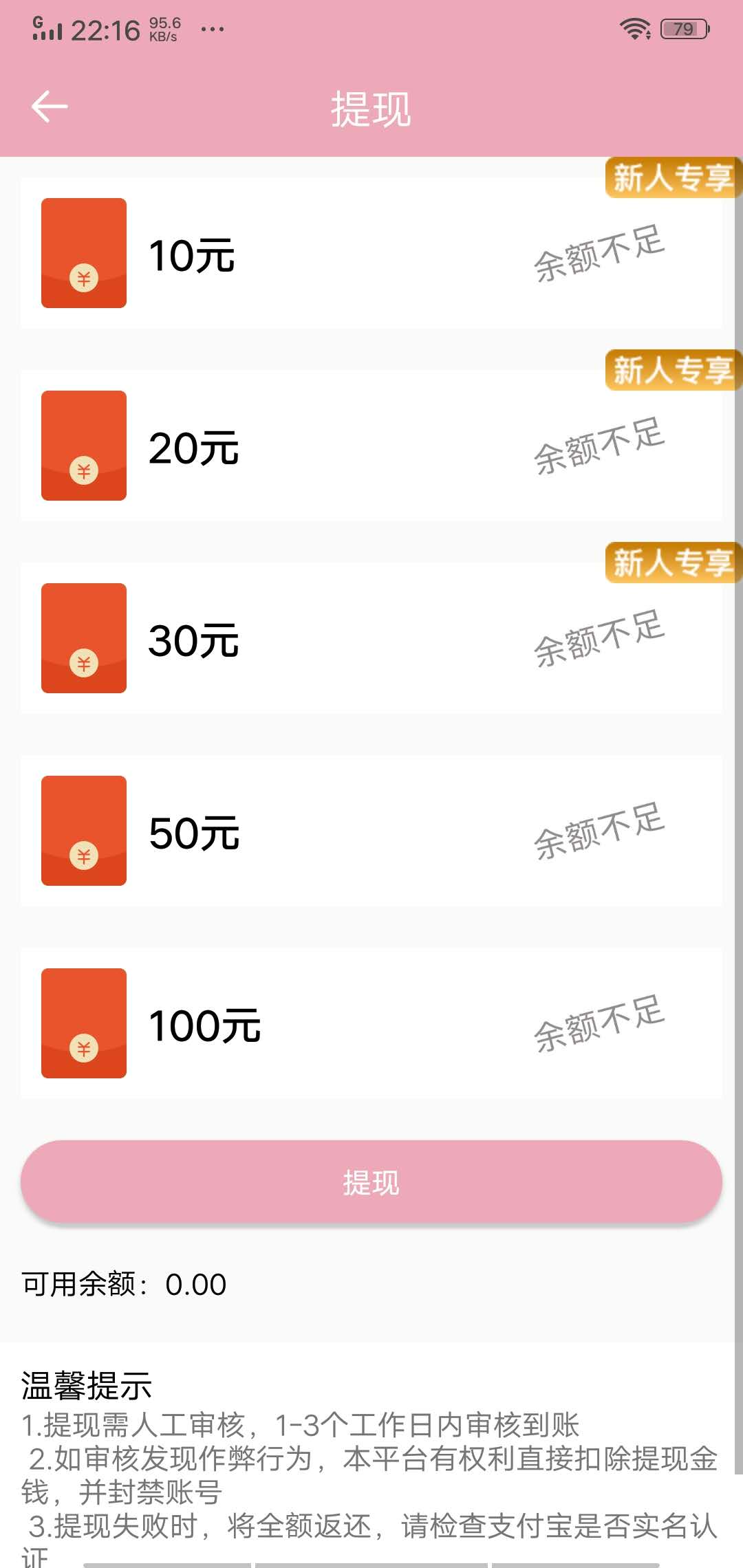Viewport: 743px width, 1568px height.
Task: Click the 新人专享 badge on the 20元 card
Action: (671, 370)
